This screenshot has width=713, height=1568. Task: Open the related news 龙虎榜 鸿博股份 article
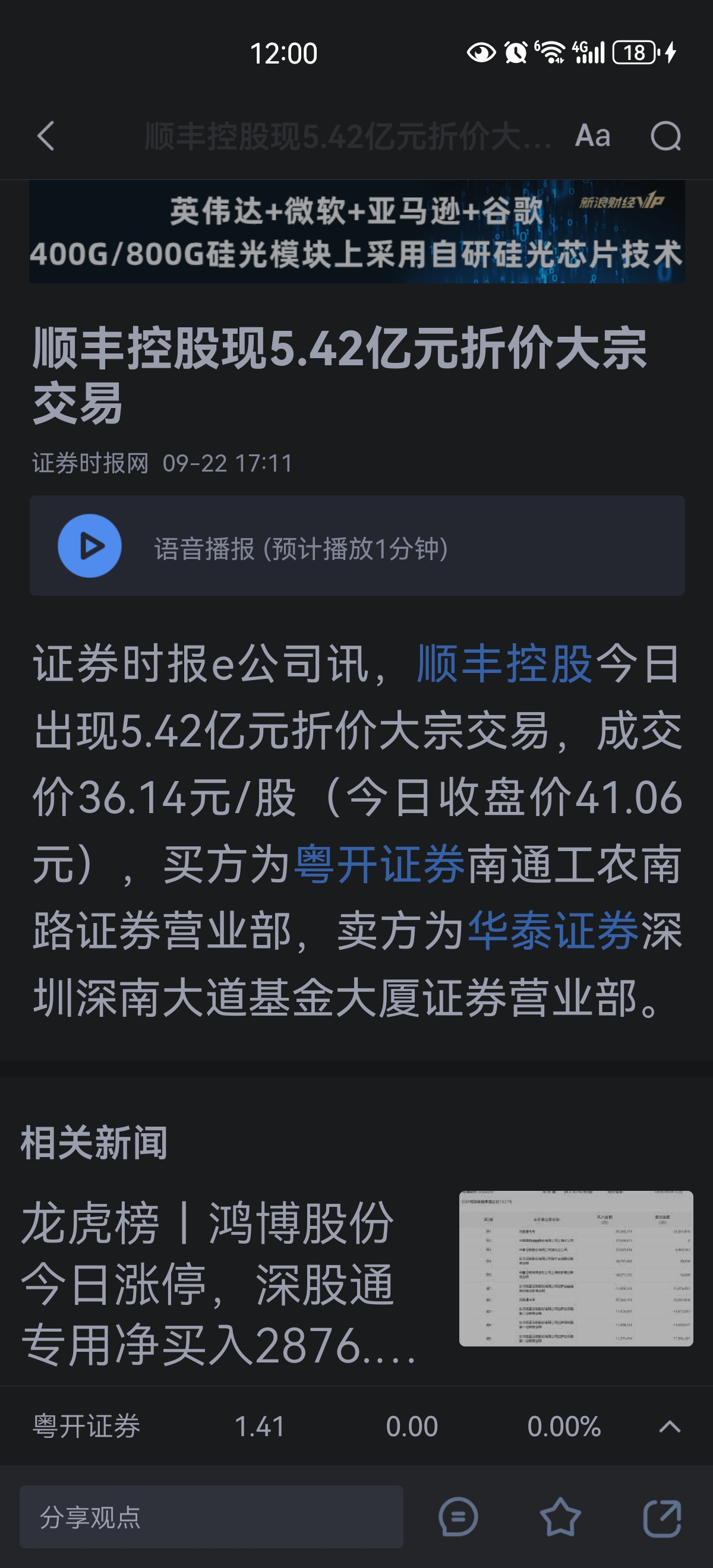pyautogui.click(x=357, y=1280)
